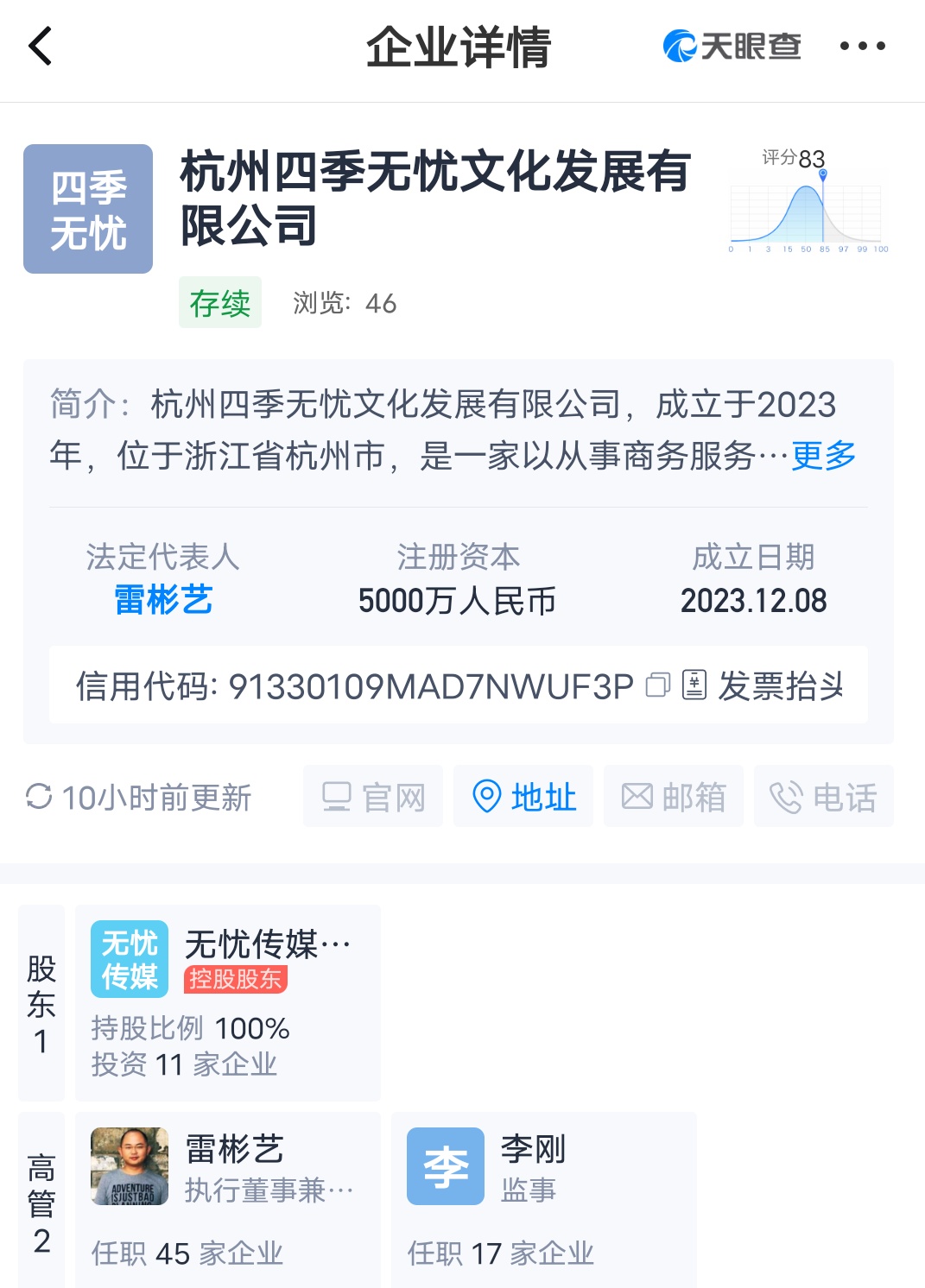Tap the 电话 phone button

tap(823, 797)
